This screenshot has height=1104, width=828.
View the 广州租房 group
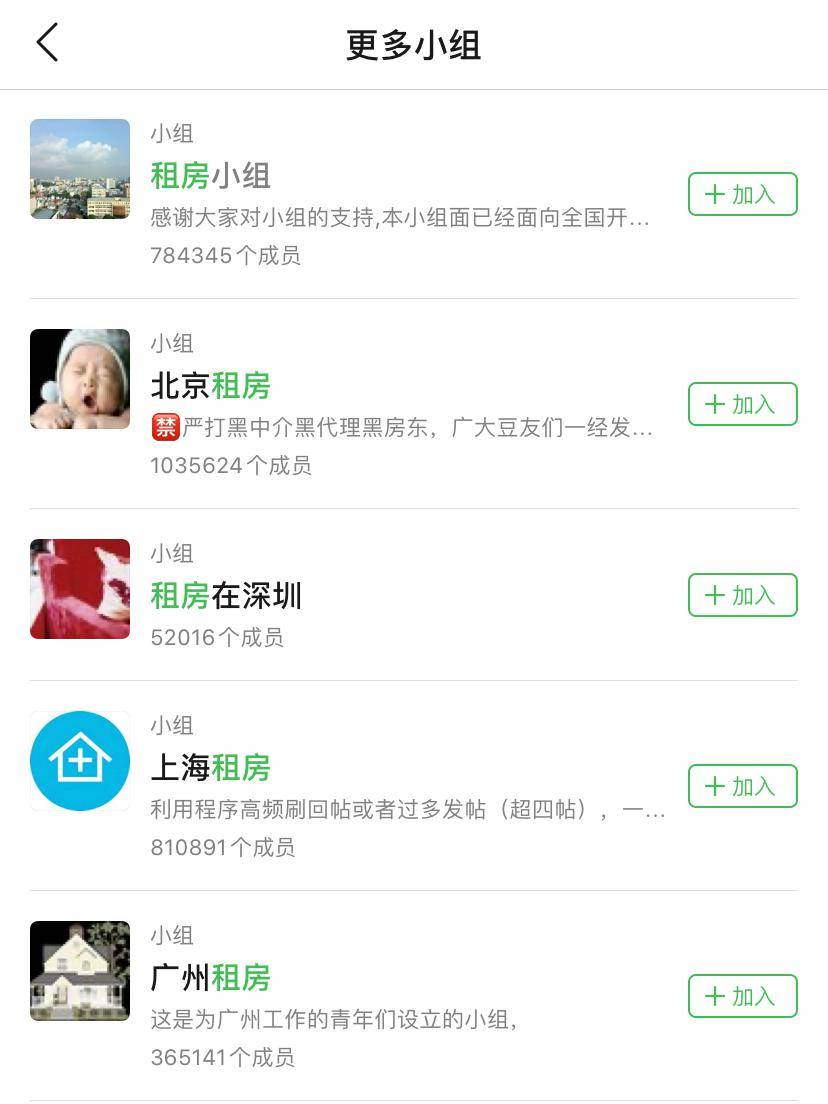tap(211, 978)
